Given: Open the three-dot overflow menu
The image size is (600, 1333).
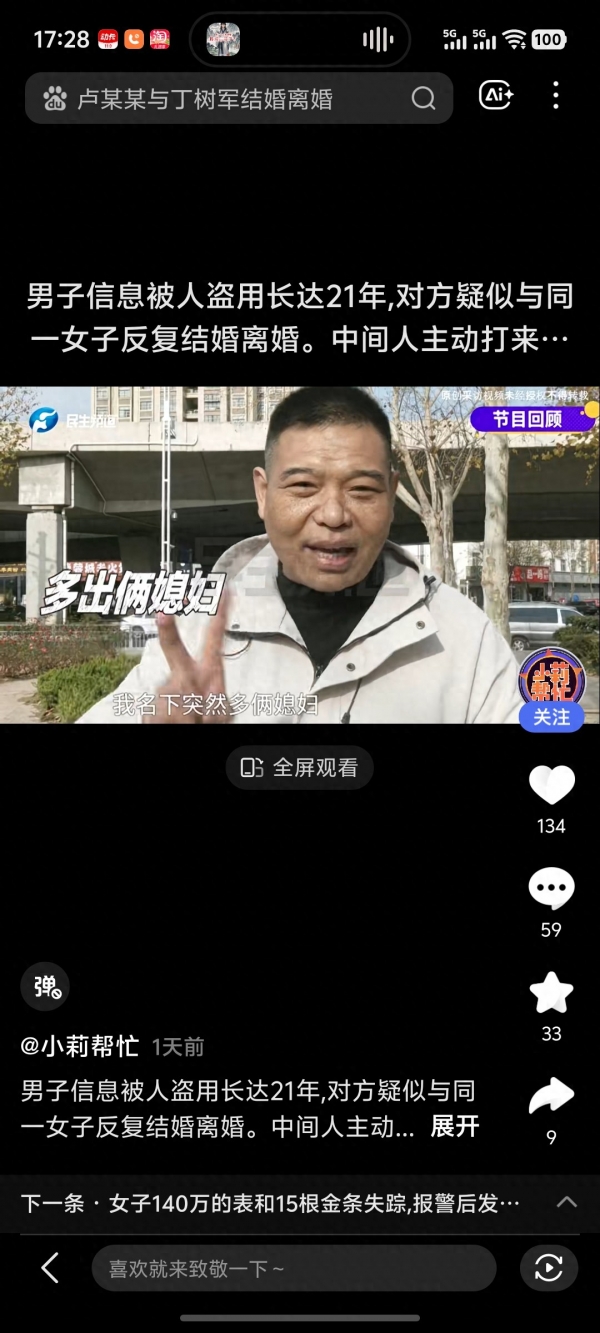Looking at the screenshot, I should pyautogui.click(x=555, y=96).
